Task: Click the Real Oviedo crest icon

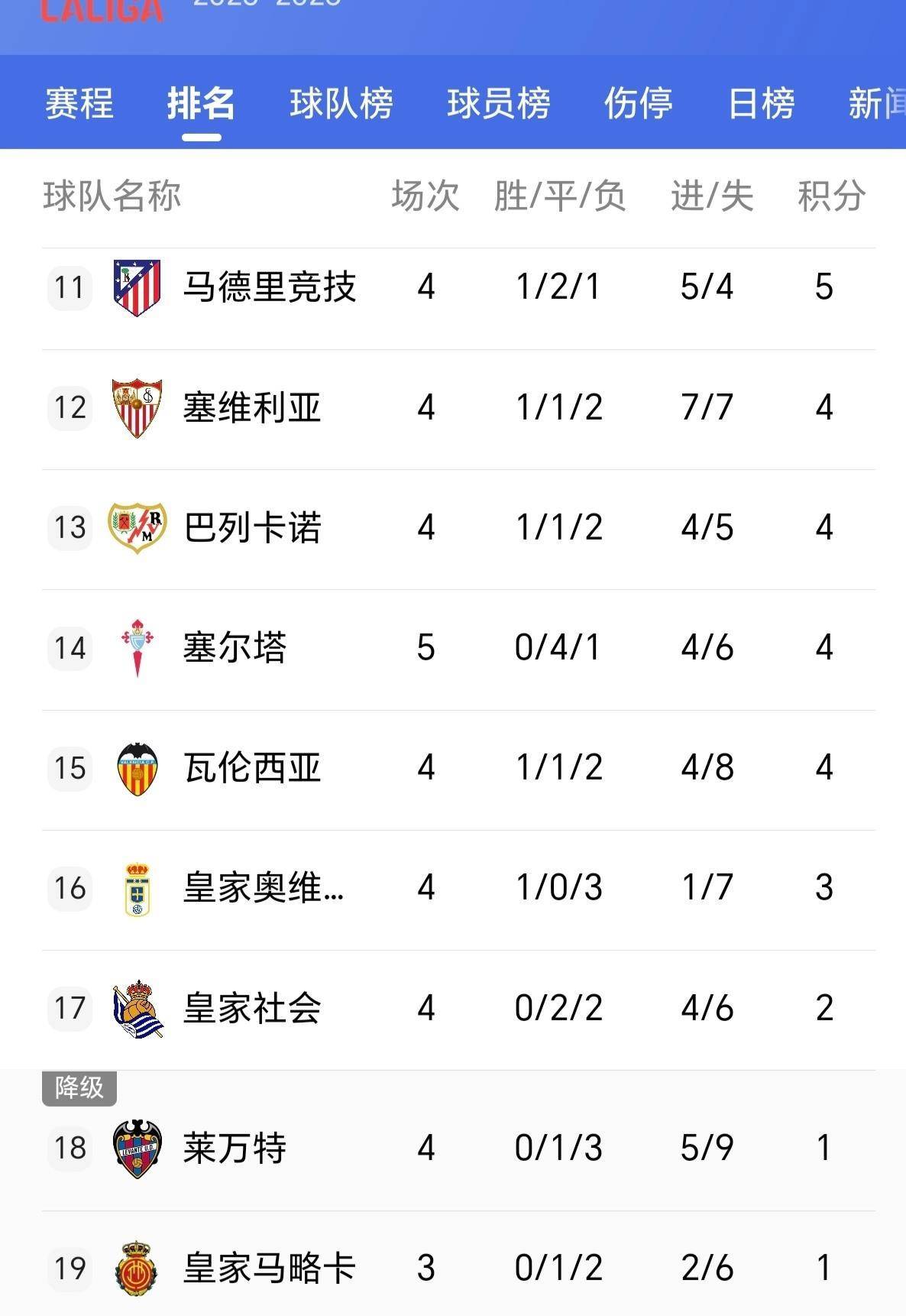Action: coord(138,888)
